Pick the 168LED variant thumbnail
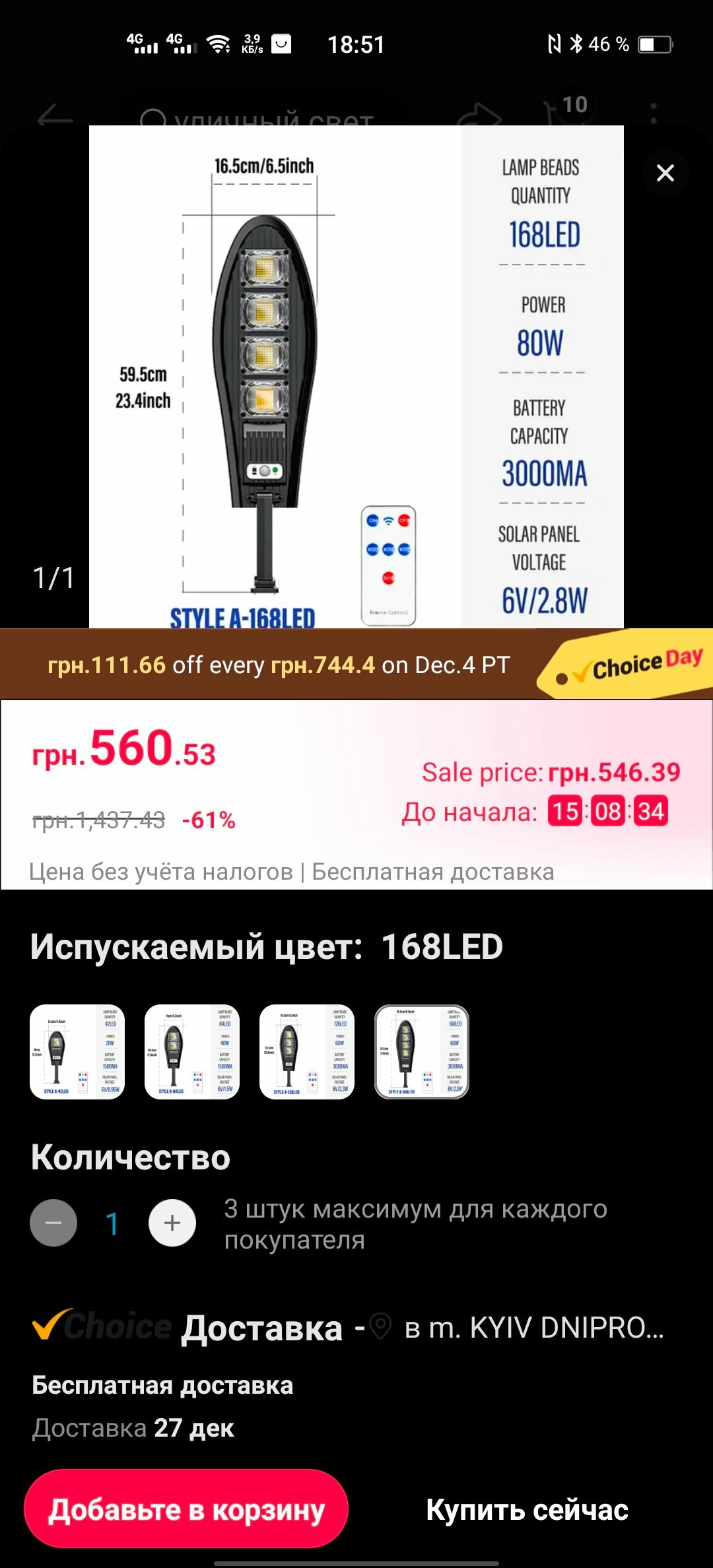The image size is (713, 1568). point(422,1052)
